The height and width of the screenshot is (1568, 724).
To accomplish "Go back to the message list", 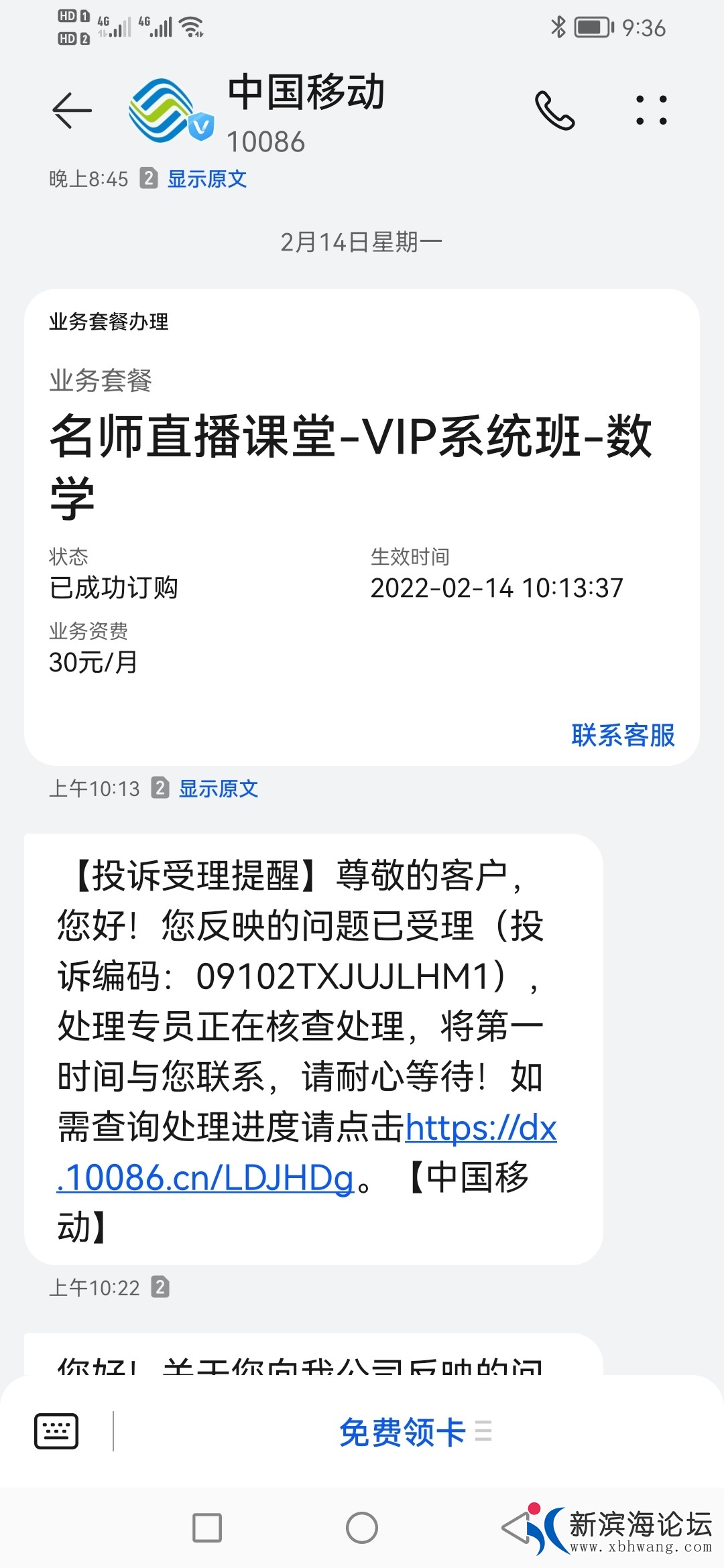I will [72, 111].
